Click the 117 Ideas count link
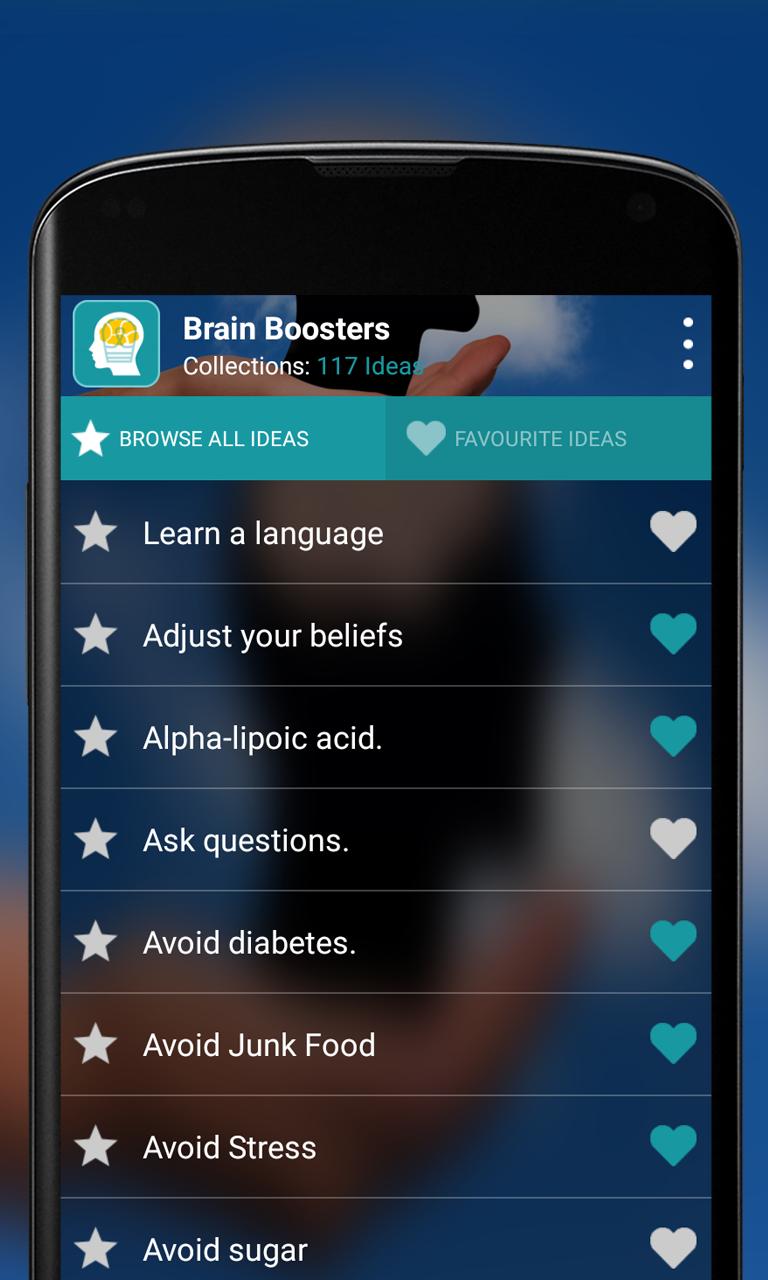Viewport: 768px width, 1280px height. tap(370, 366)
